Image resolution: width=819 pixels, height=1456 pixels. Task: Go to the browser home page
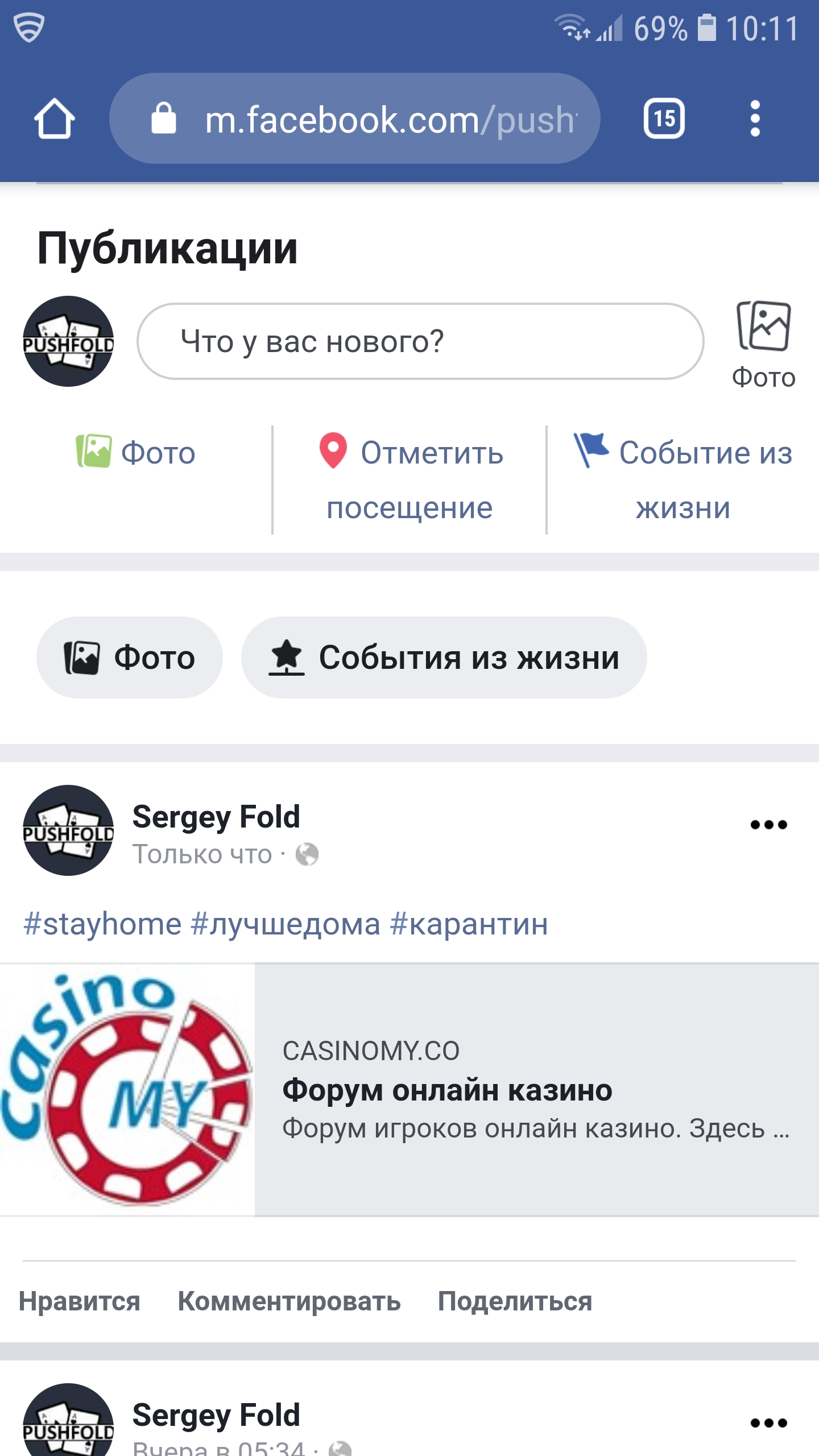[54, 119]
